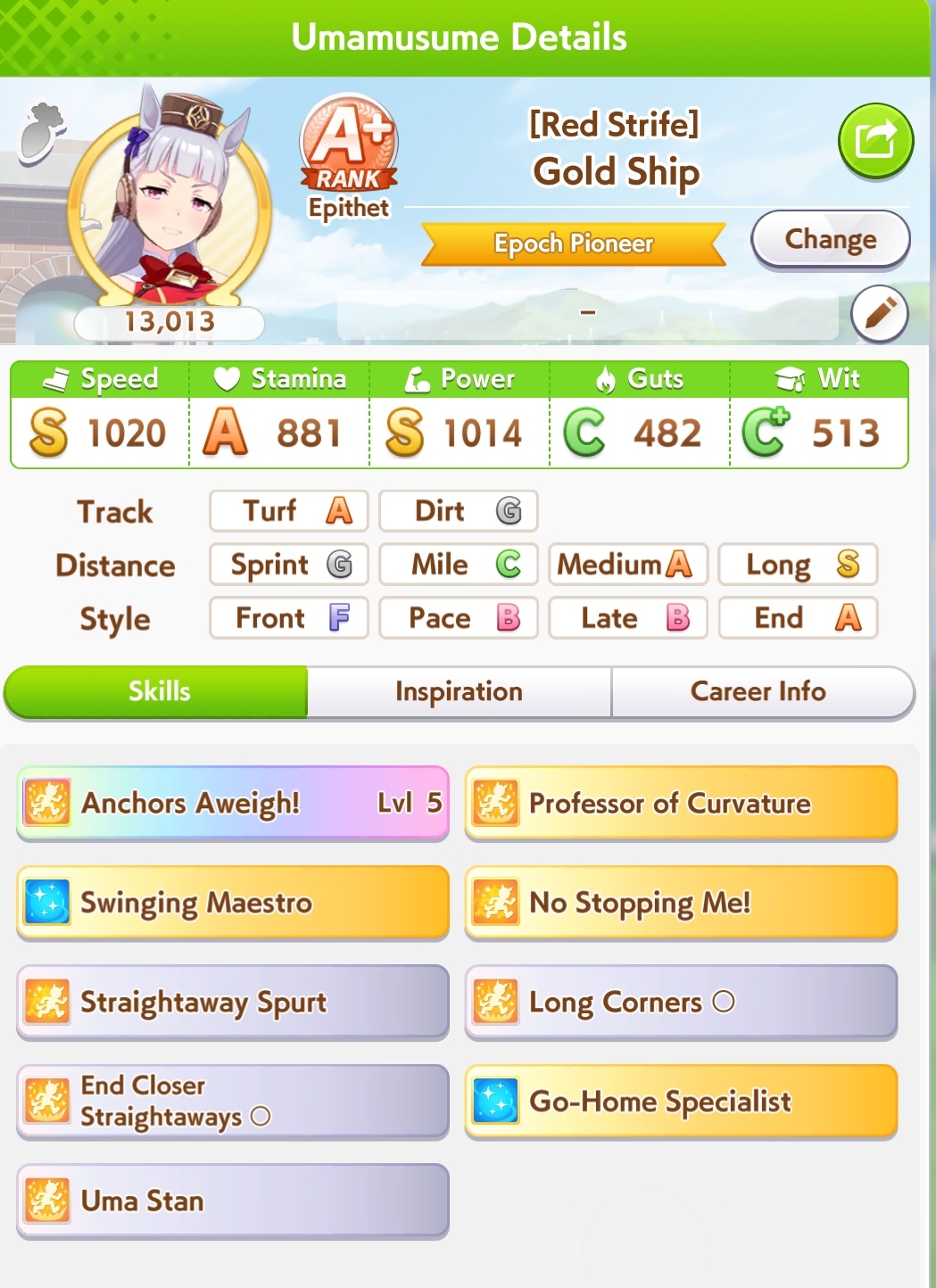Tap the carrot icon beside portrait
This screenshot has width=936, height=1288.
click(41, 134)
